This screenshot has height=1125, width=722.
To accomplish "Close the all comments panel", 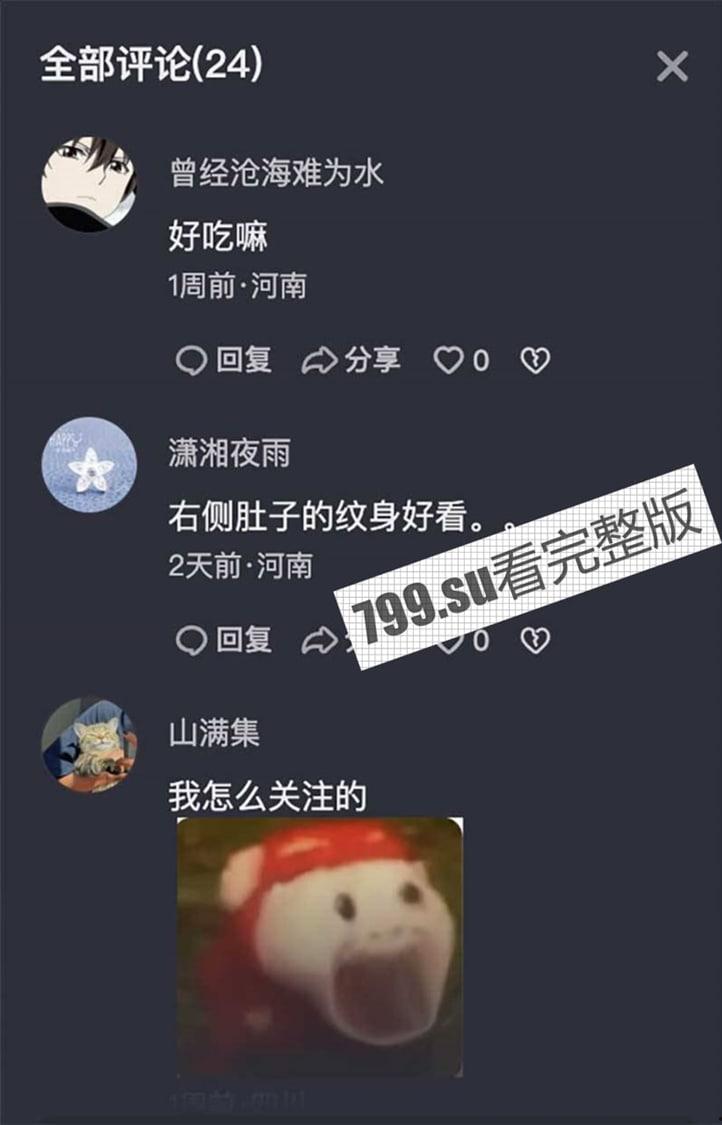I will click(672, 67).
